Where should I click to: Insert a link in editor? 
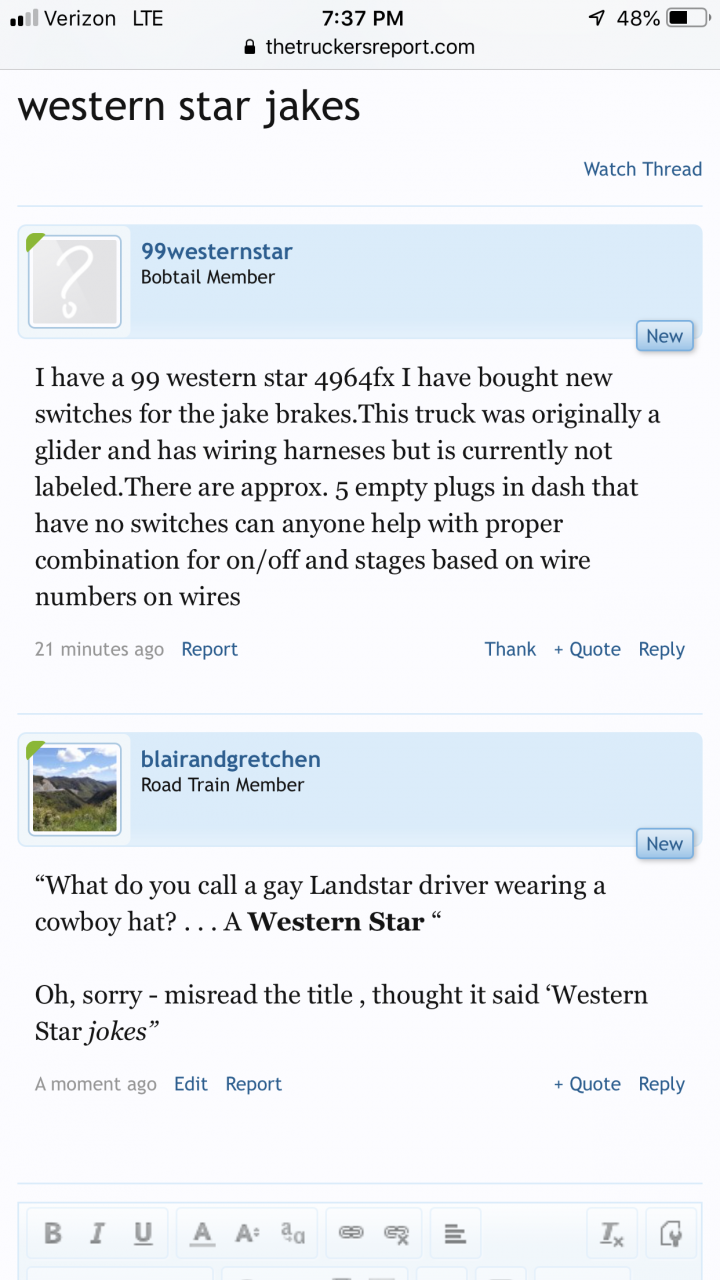coord(351,1234)
